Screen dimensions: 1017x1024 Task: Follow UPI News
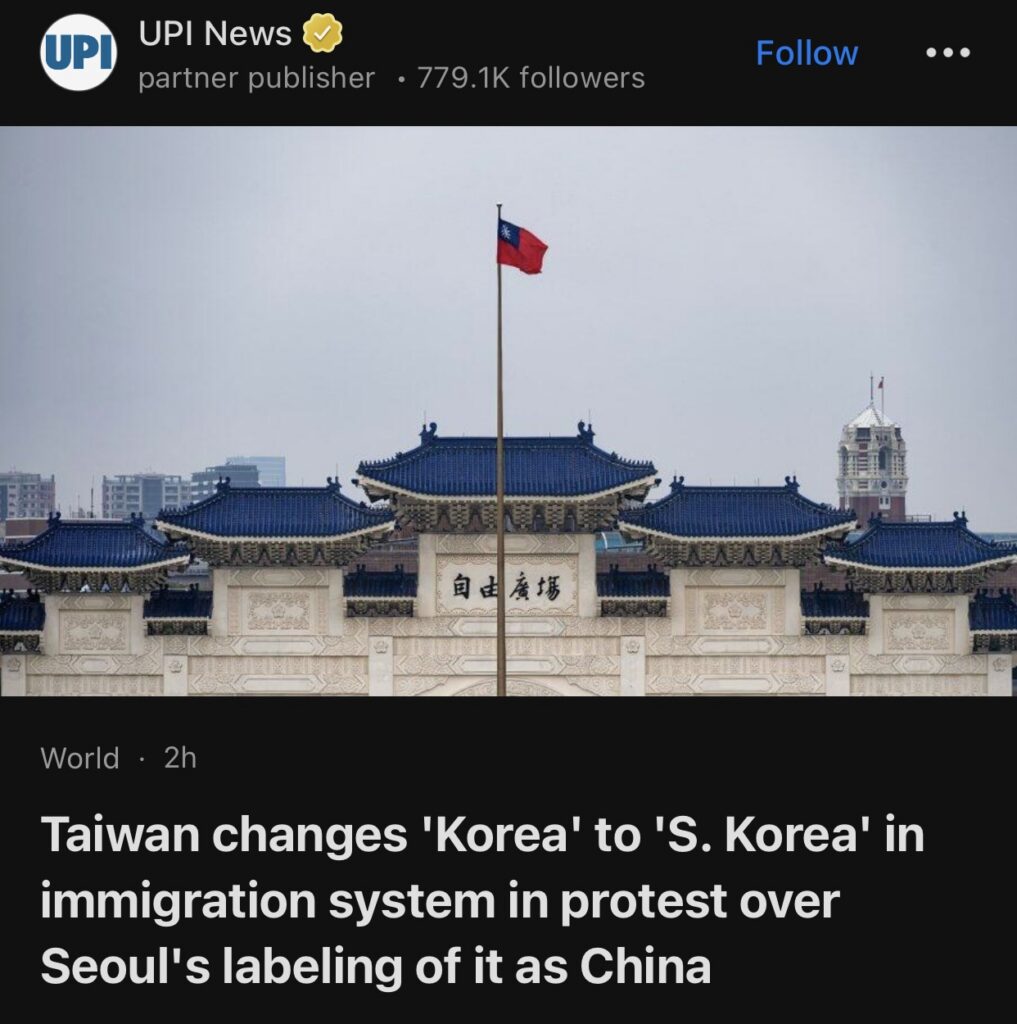806,53
